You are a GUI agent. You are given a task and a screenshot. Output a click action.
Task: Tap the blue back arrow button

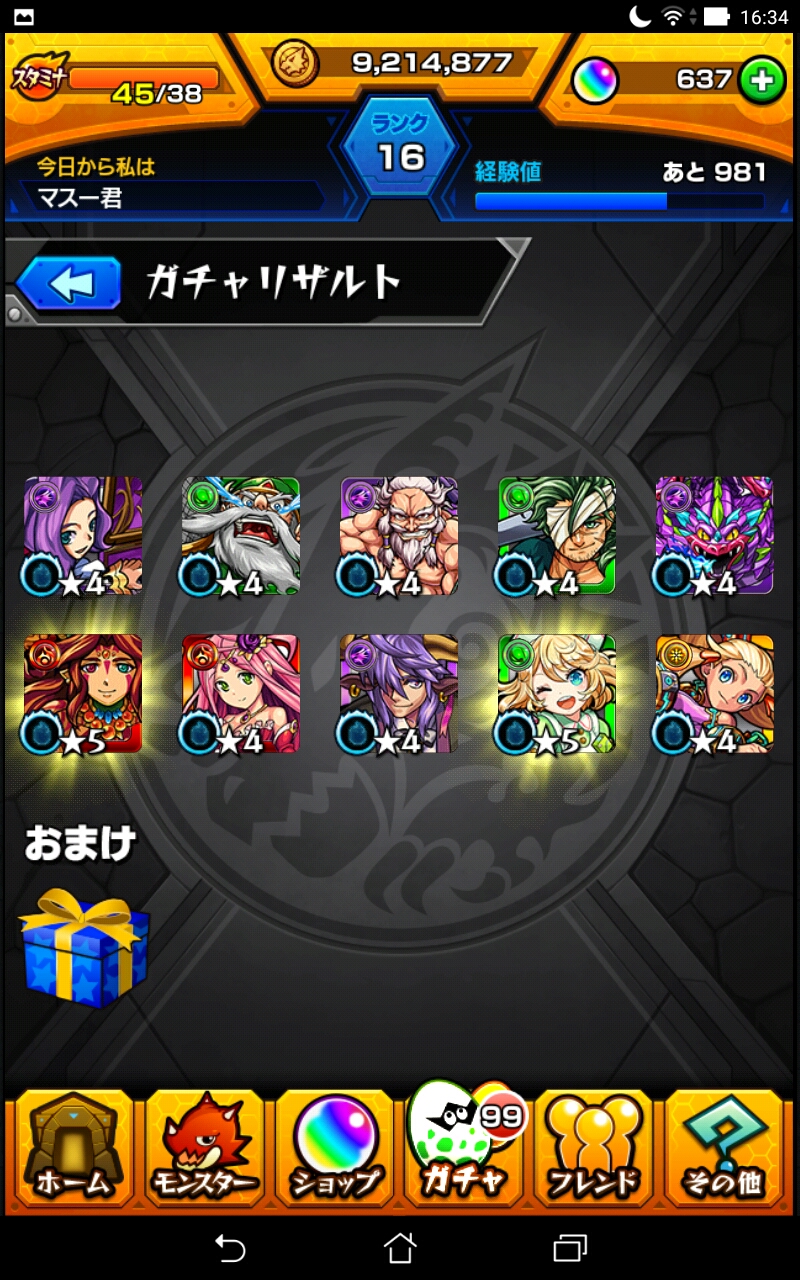coord(69,283)
